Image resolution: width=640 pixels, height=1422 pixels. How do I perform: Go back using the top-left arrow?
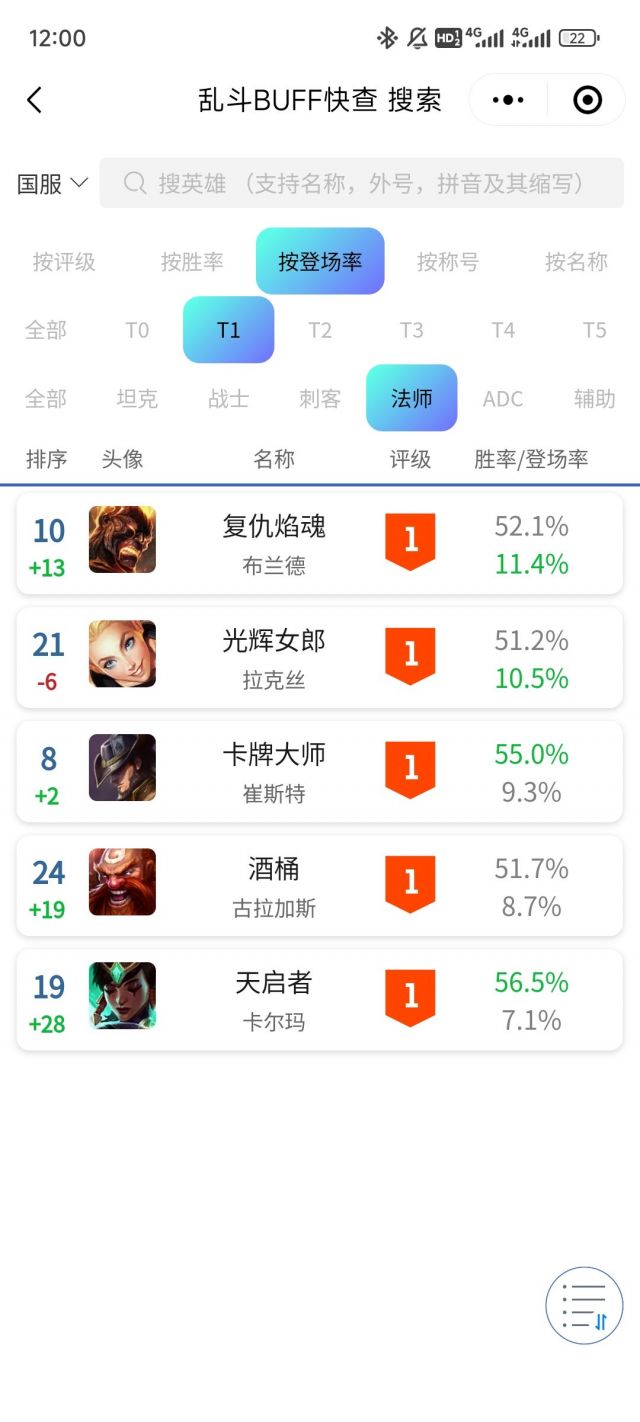pos(35,100)
